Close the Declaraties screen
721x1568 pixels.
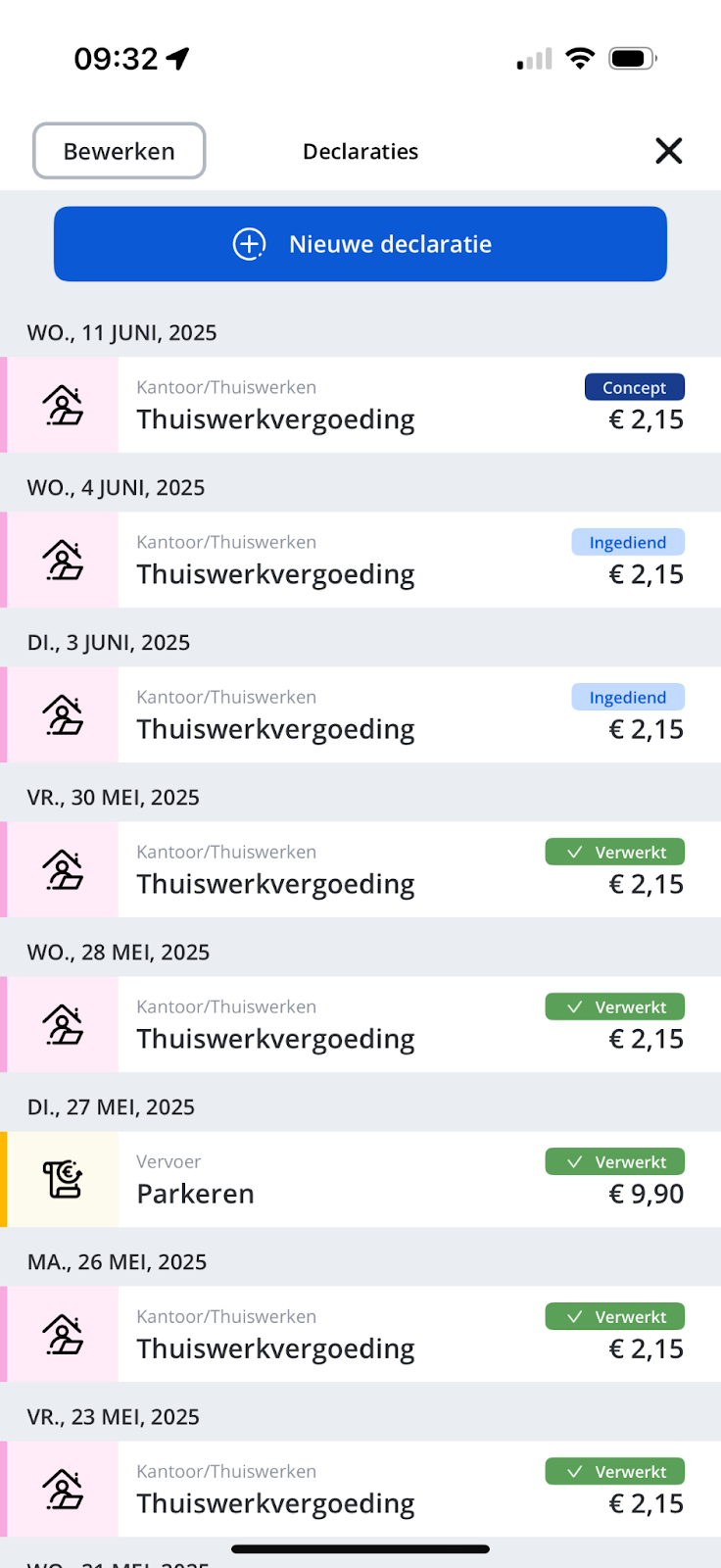[669, 151]
